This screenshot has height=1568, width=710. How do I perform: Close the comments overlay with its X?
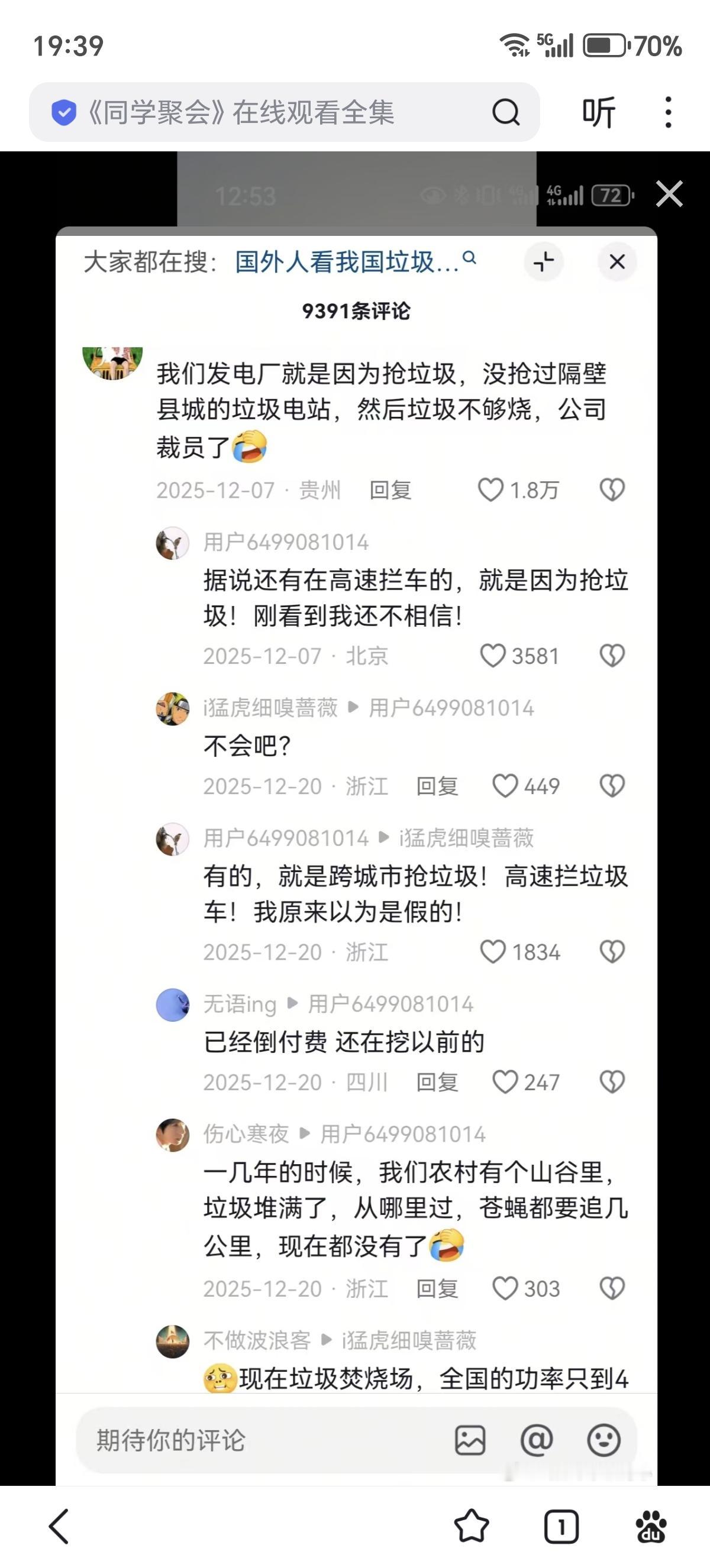[617, 262]
